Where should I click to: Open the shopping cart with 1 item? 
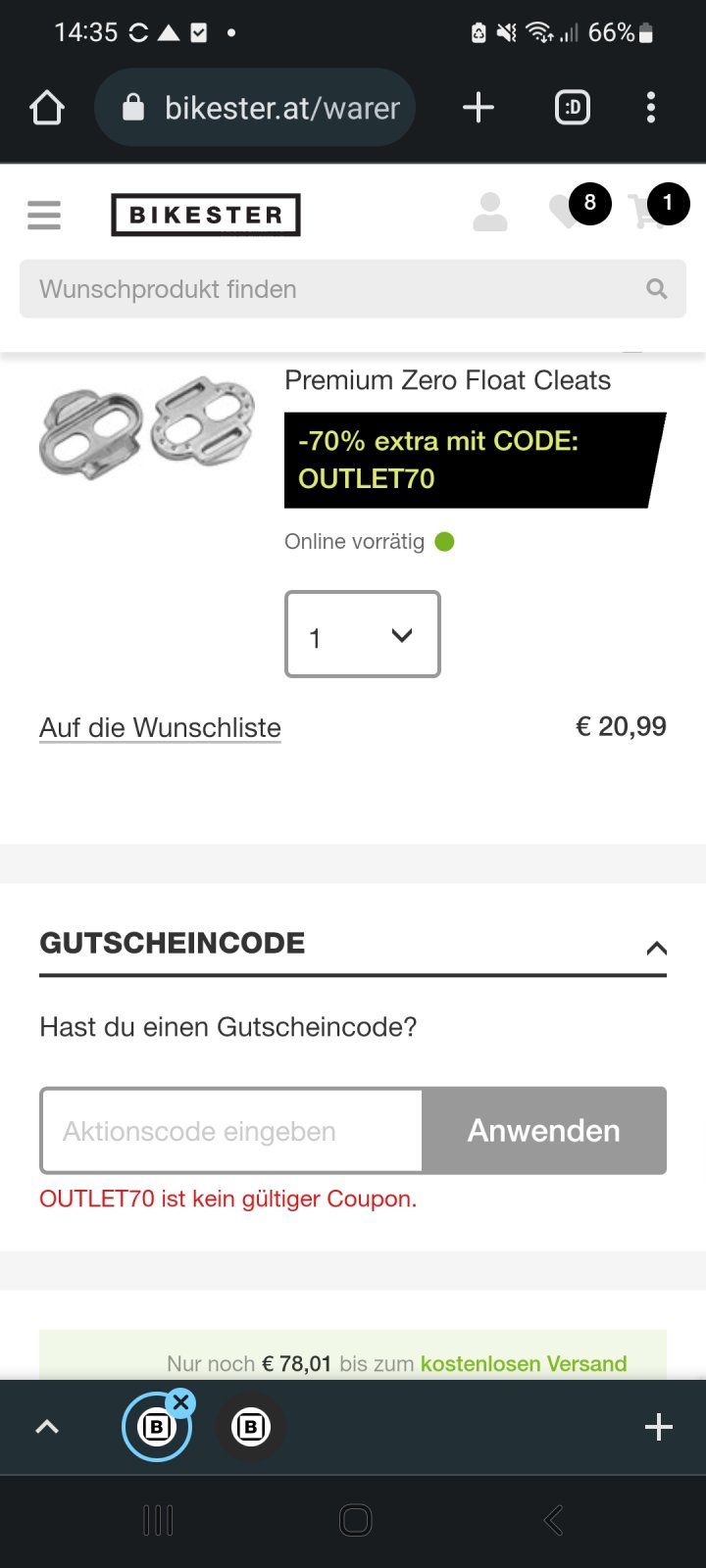pos(649,210)
